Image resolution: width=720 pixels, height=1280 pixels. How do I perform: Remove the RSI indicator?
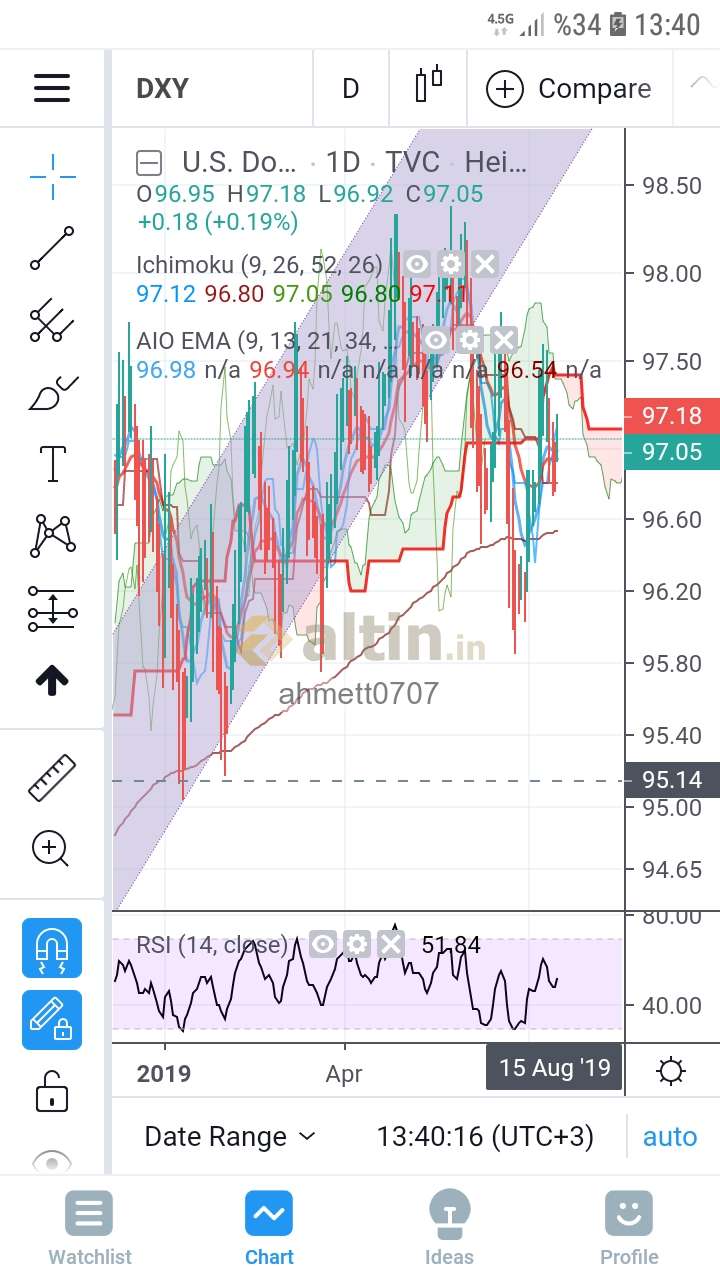[391, 944]
